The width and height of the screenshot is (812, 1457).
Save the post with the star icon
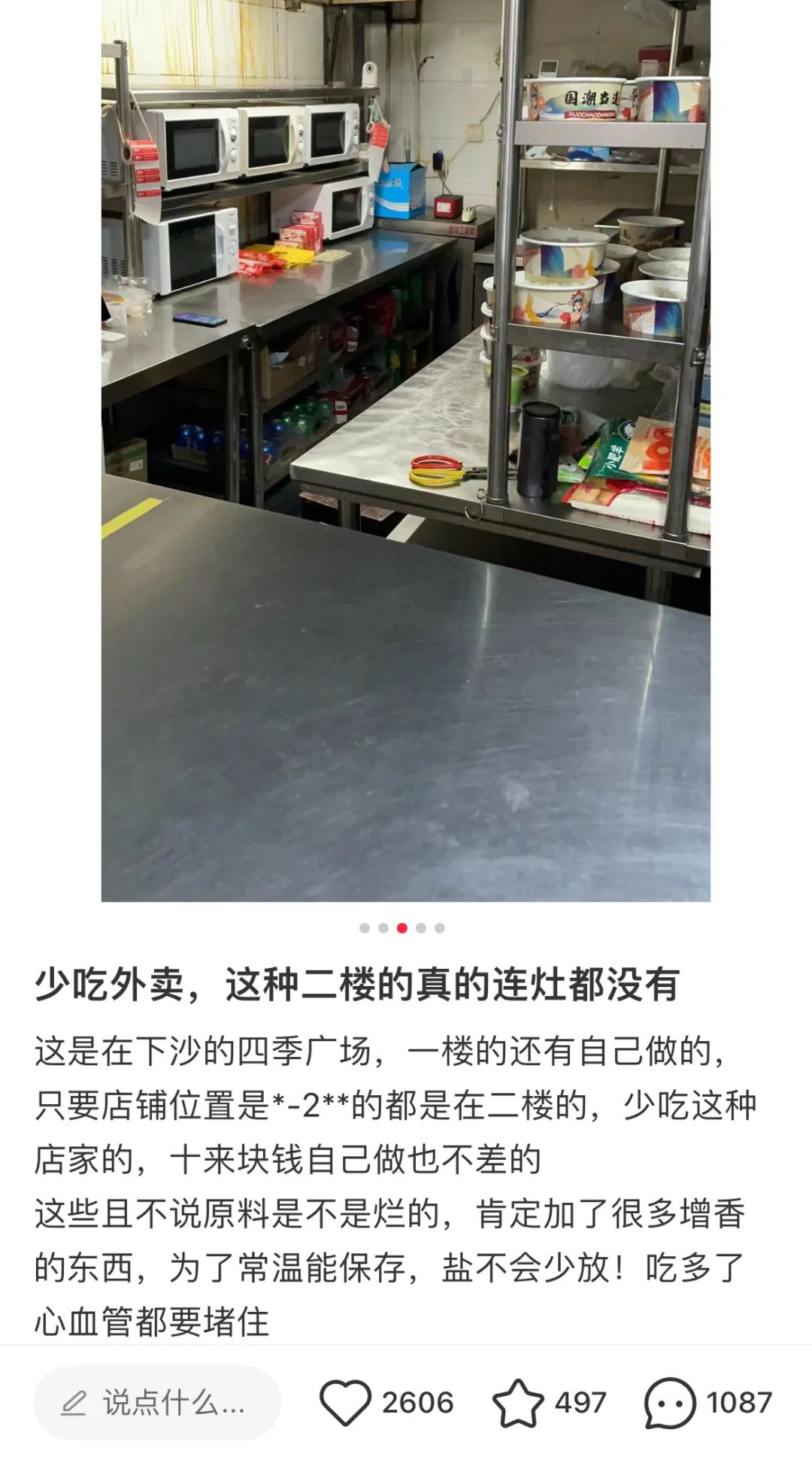click(517, 1402)
